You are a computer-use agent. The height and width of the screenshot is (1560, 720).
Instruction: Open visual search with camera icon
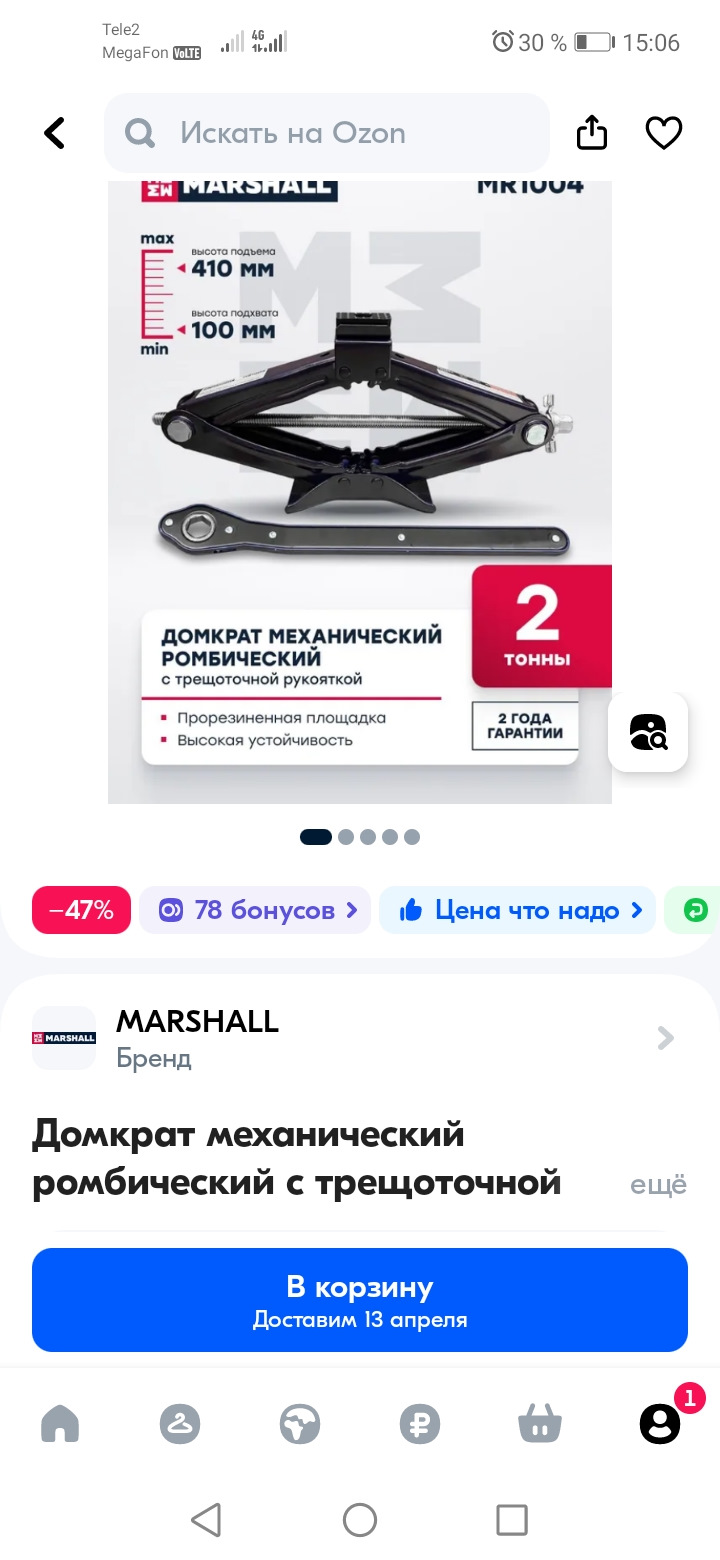tap(647, 732)
